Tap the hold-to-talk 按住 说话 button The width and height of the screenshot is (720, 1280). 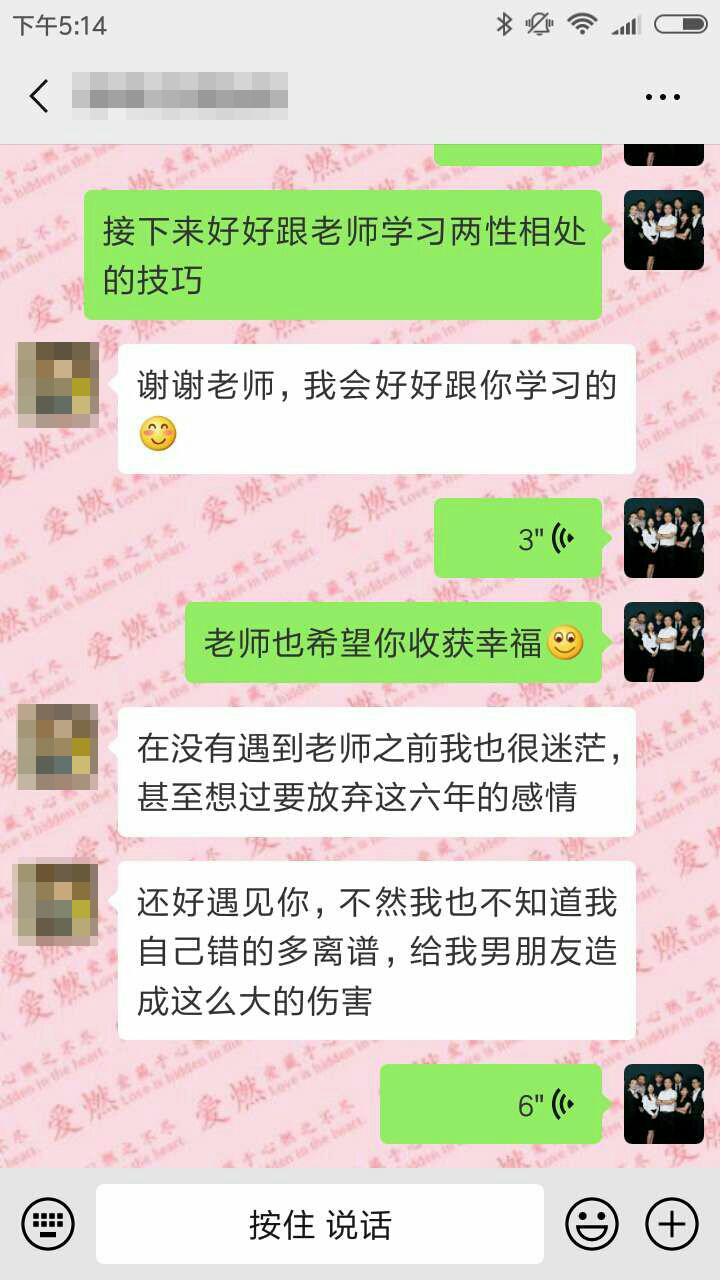320,1223
